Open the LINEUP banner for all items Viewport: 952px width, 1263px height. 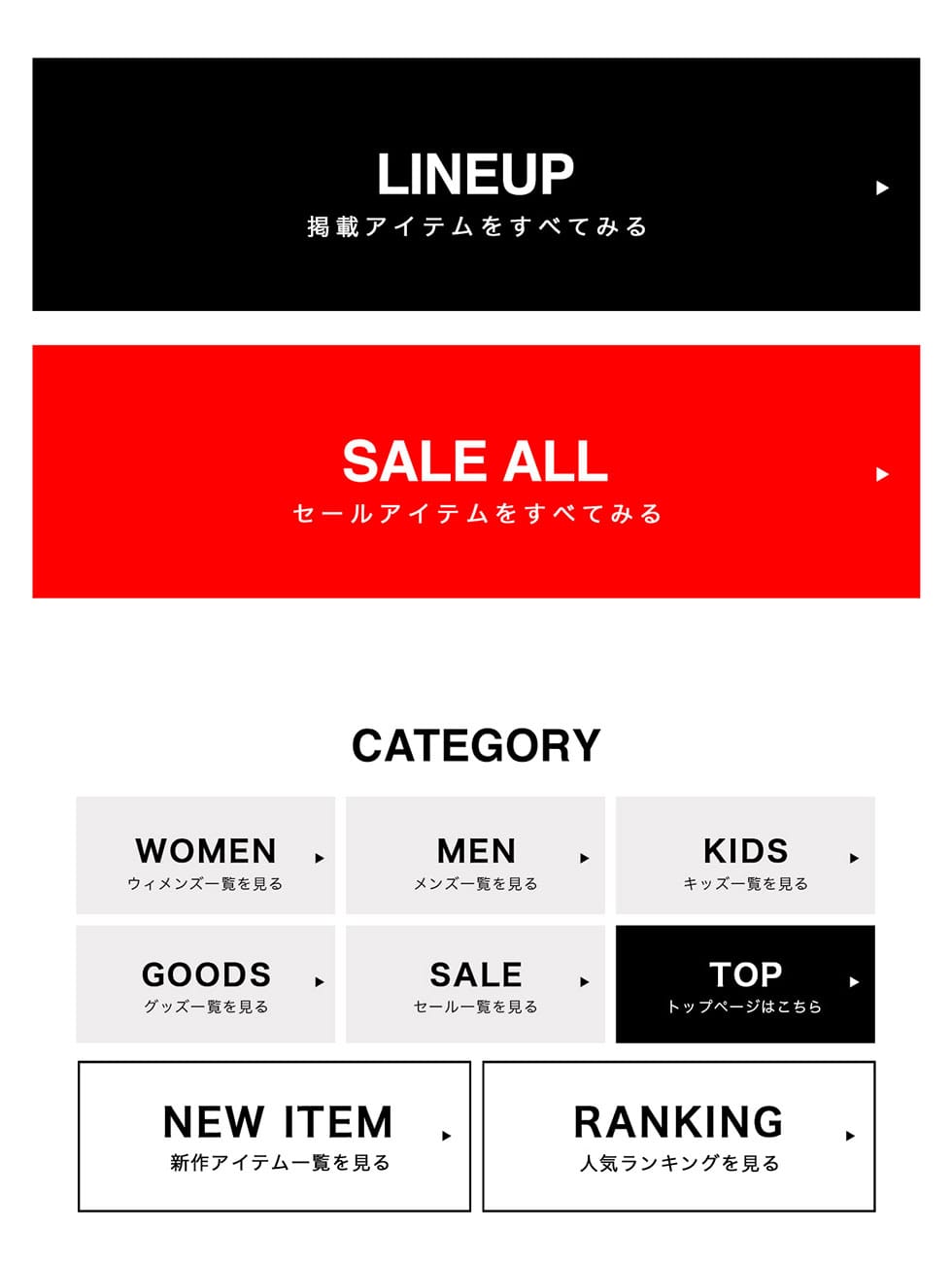(476, 185)
